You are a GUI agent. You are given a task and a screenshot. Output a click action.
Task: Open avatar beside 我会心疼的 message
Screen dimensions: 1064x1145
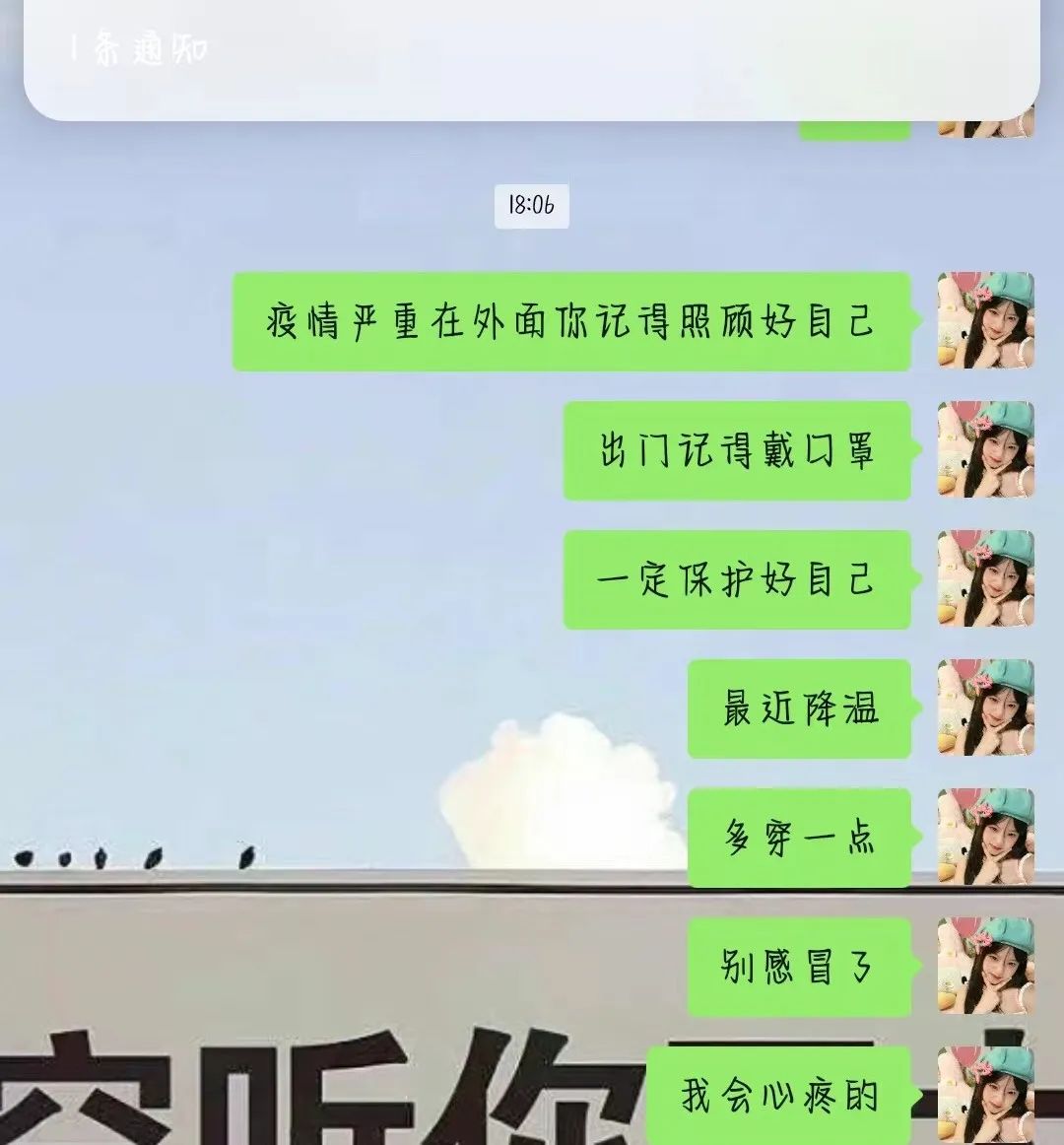[985, 1094]
